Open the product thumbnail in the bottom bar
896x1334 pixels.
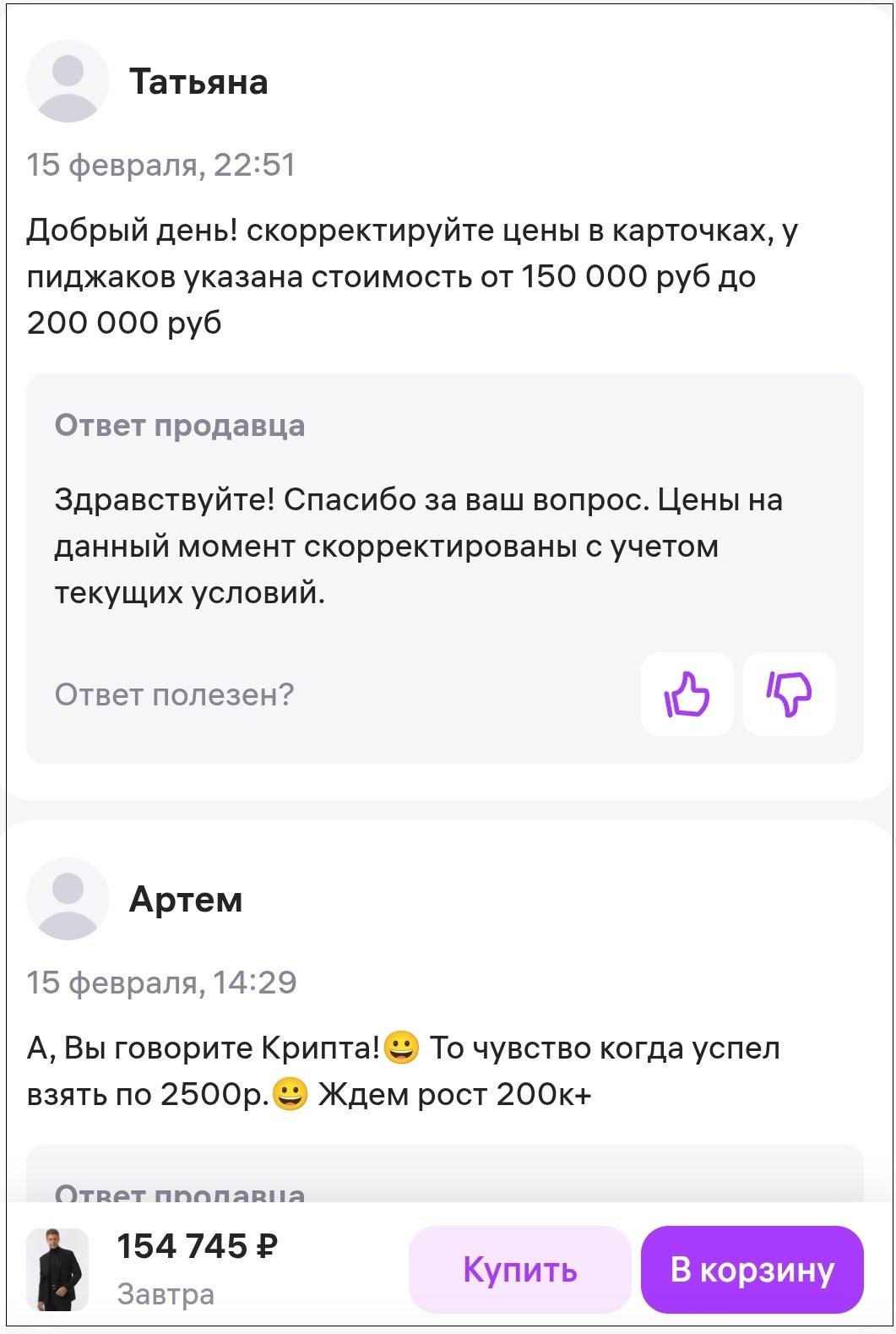coord(57,1269)
